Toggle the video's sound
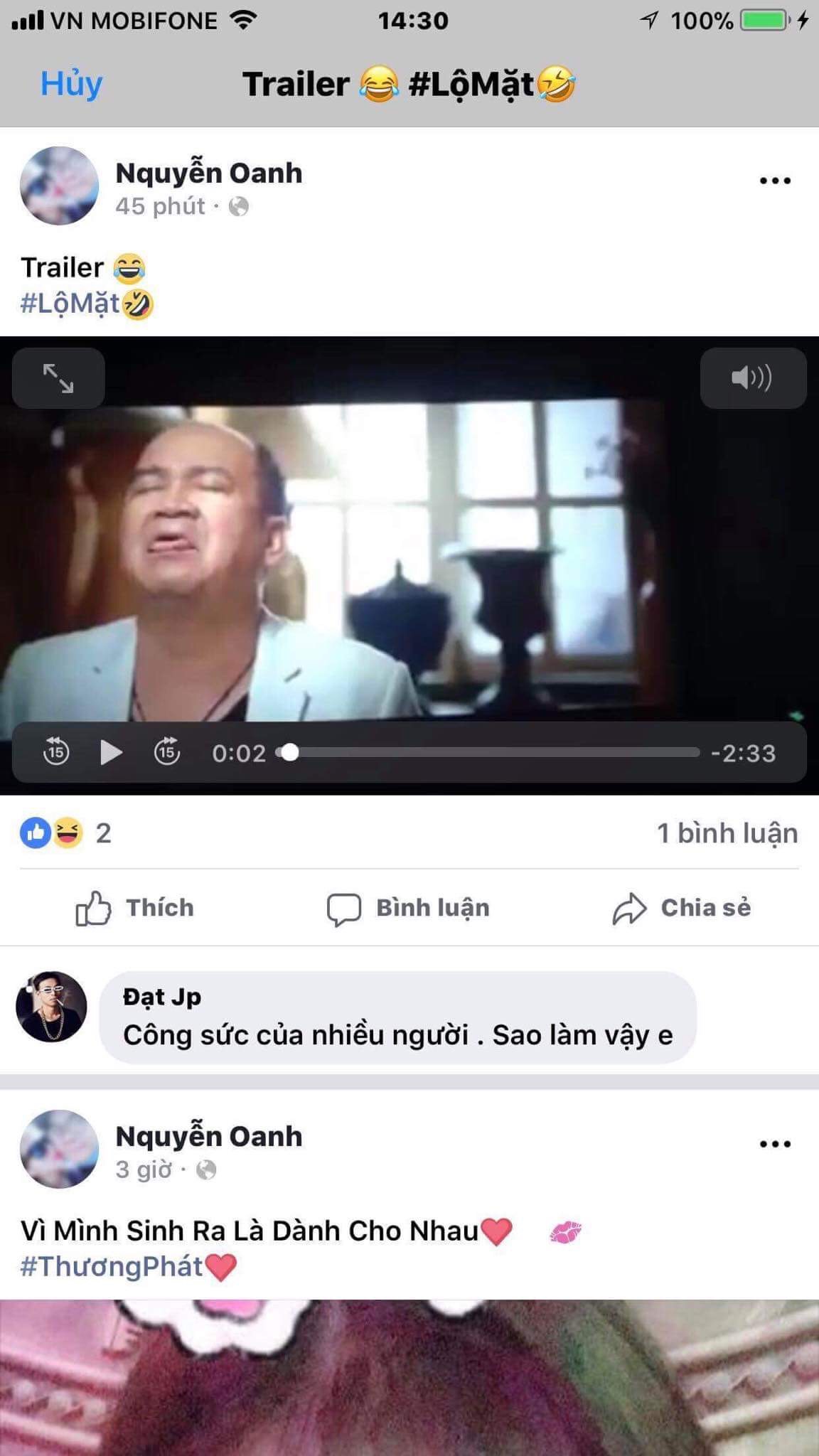 point(752,378)
